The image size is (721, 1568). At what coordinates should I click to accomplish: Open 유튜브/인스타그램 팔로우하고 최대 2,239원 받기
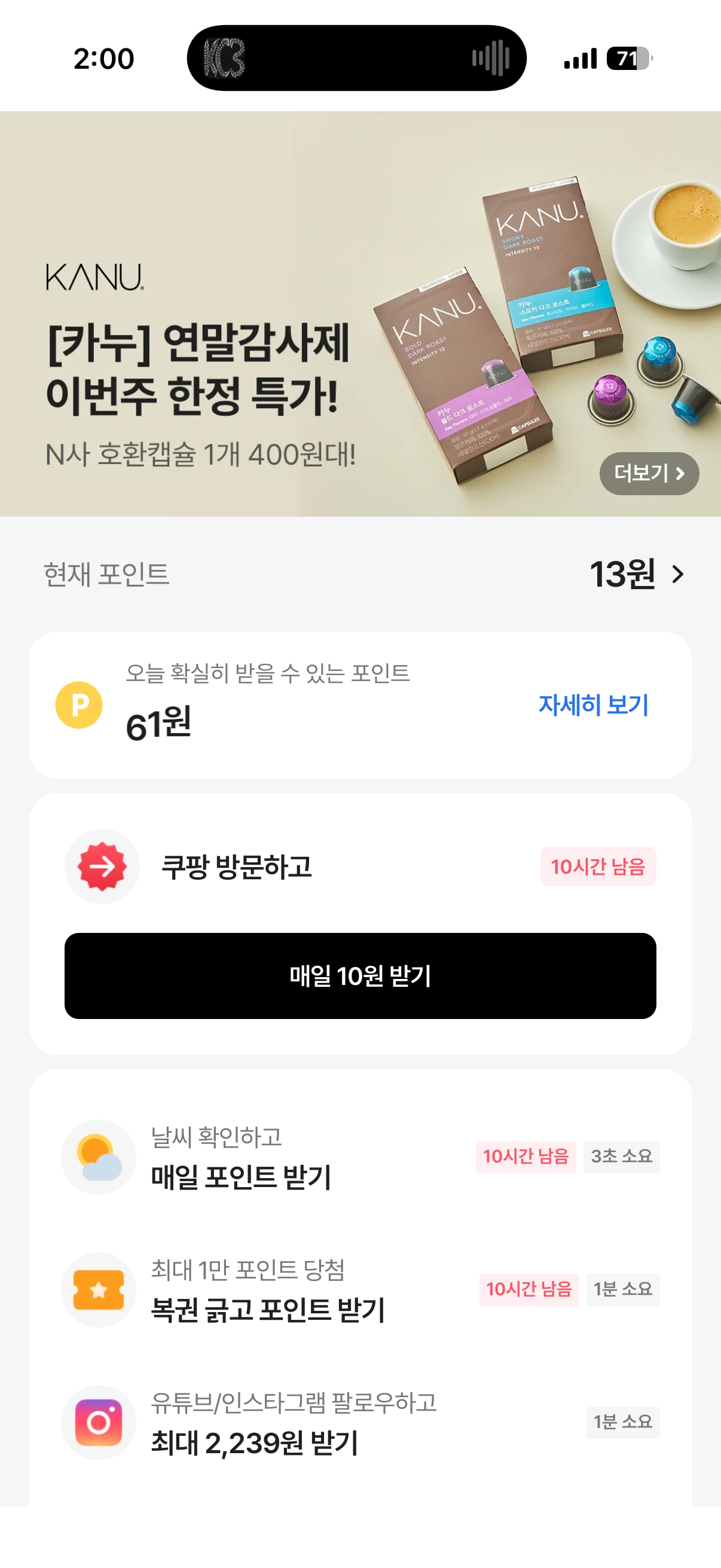pyautogui.click(x=360, y=1422)
